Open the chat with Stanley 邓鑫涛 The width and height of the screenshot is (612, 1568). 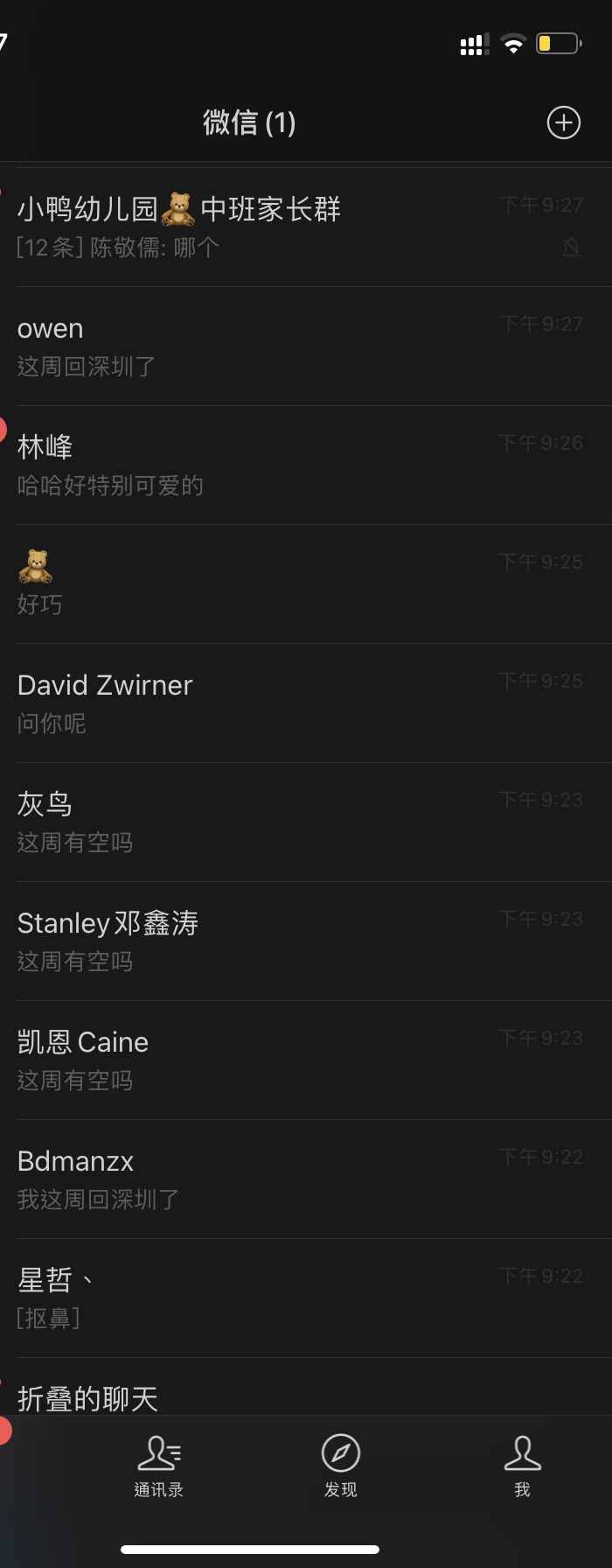306,941
